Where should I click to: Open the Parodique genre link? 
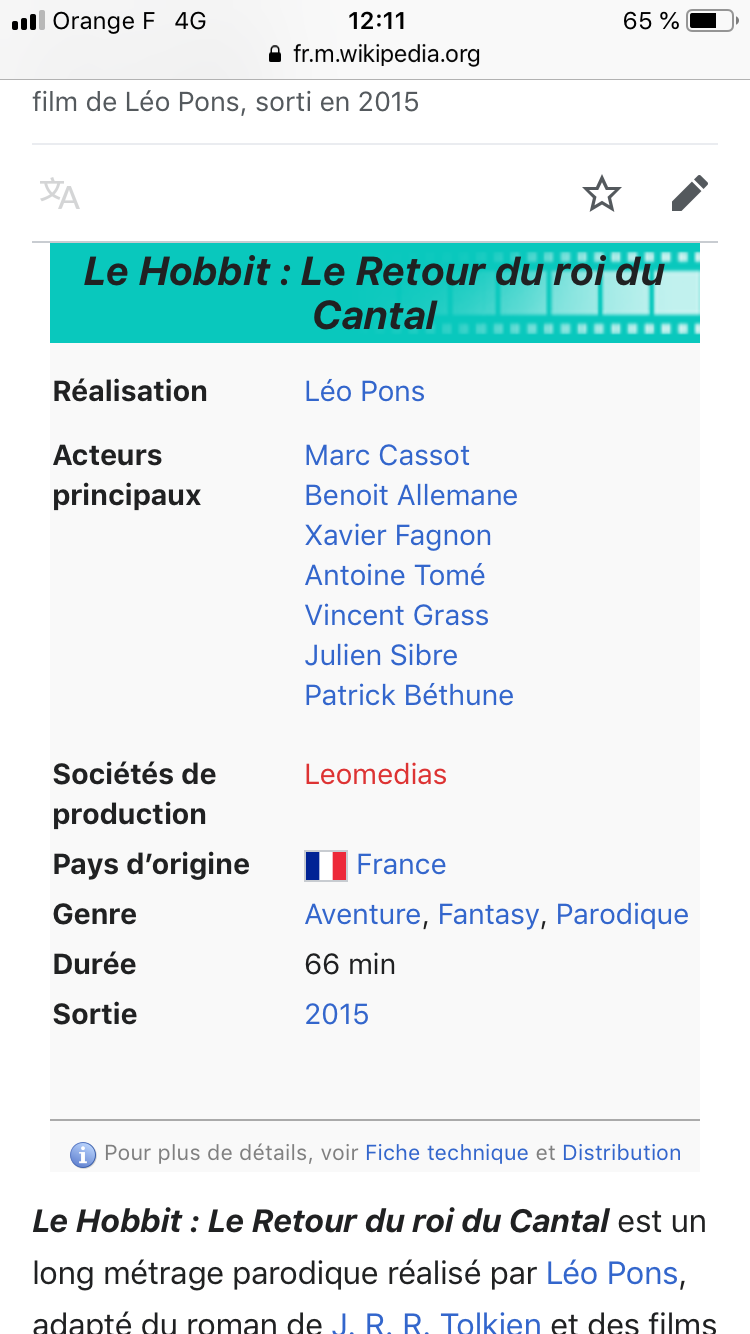pos(622,914)
